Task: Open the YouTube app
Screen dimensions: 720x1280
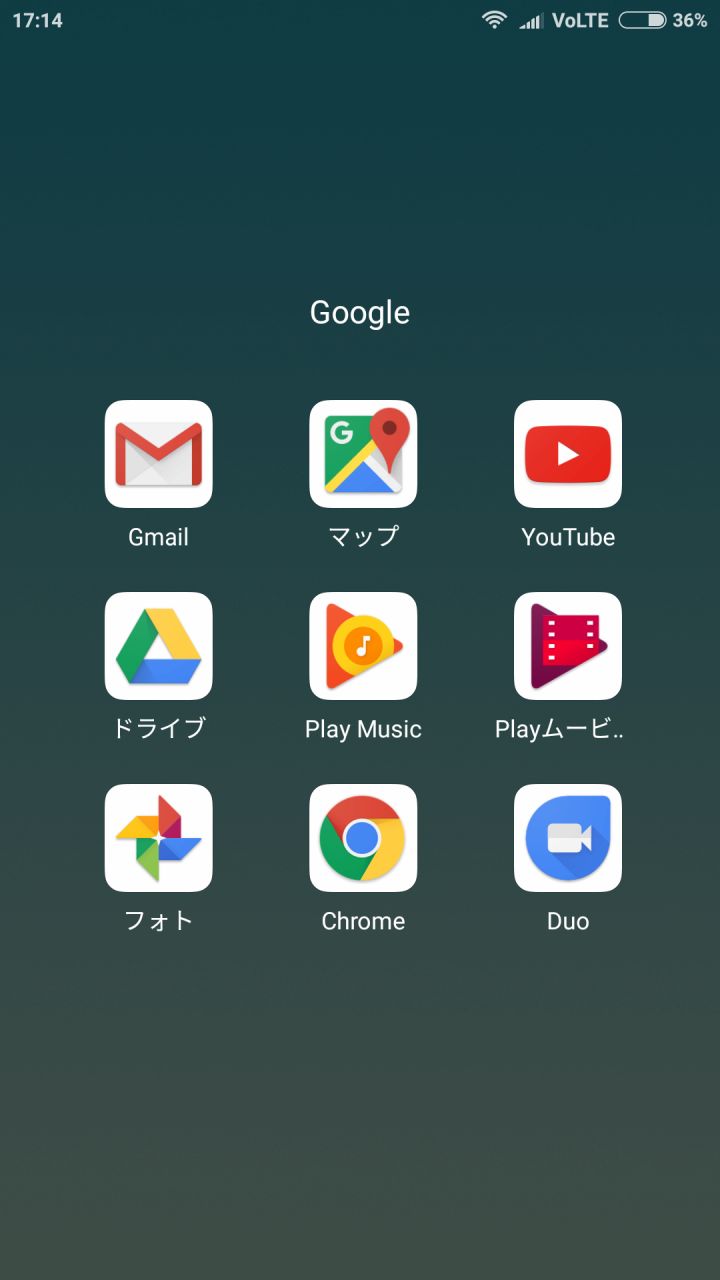Action: [x=567, y=454]
